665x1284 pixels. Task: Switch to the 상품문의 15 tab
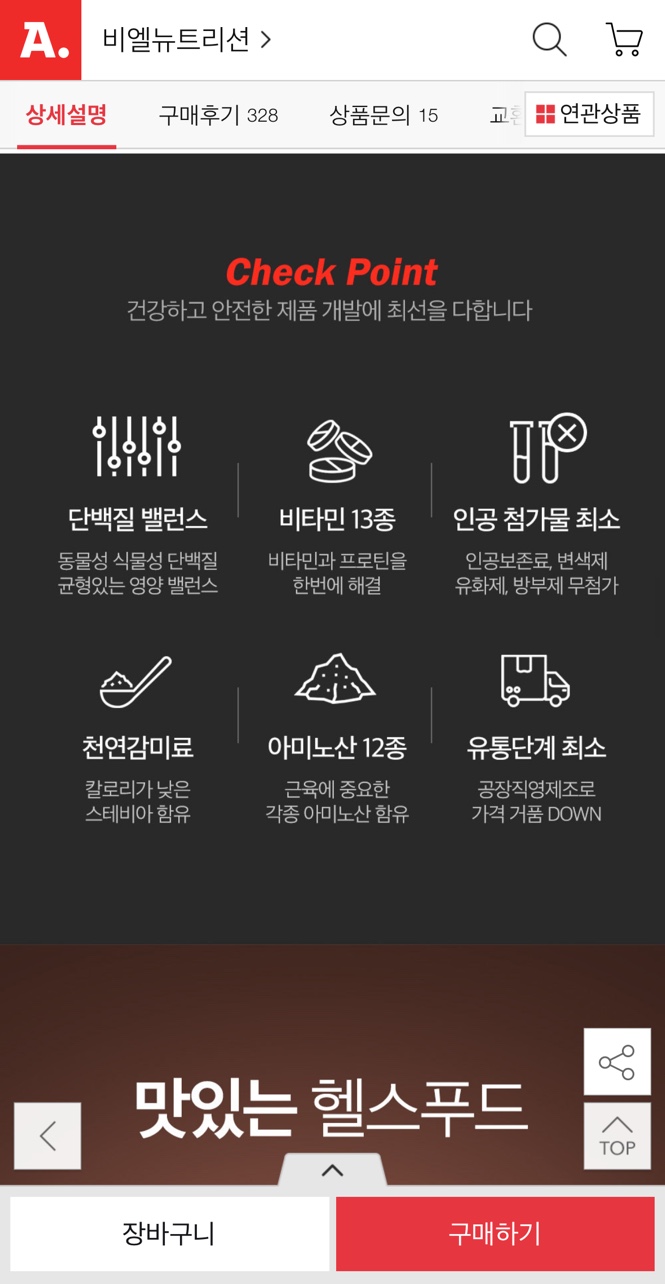pyautogui.click(x=384, y=115)
